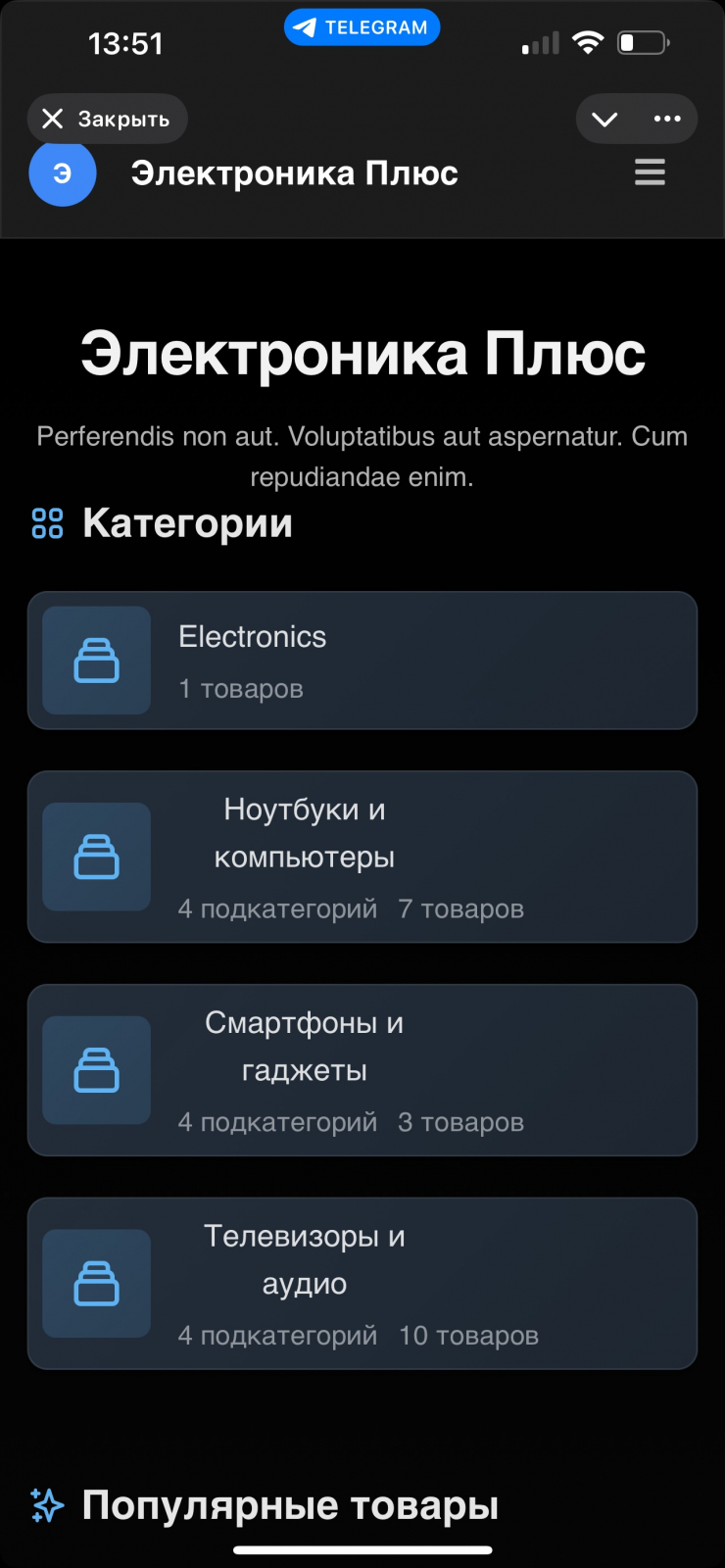Select the Смартфоны и гаджеты category

pyautogui.click(x=362, y=1070)
